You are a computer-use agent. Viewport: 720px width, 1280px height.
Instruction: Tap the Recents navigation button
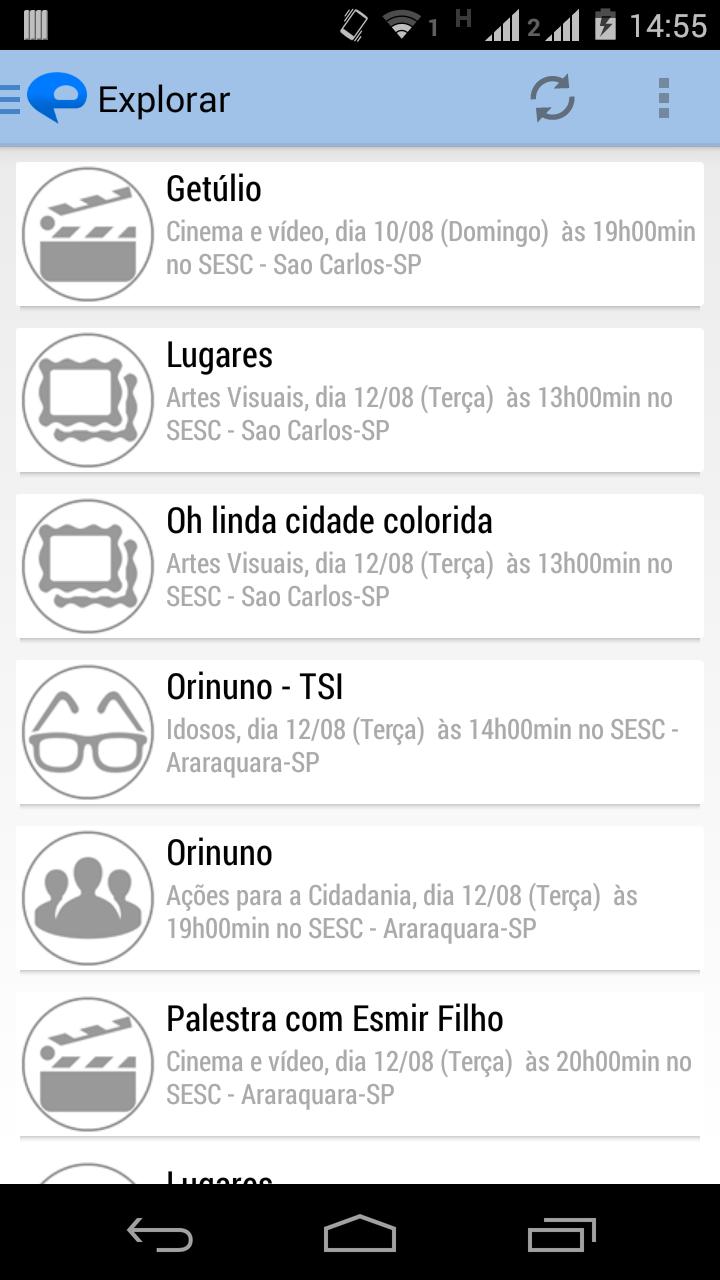[x=559, y=1237]
